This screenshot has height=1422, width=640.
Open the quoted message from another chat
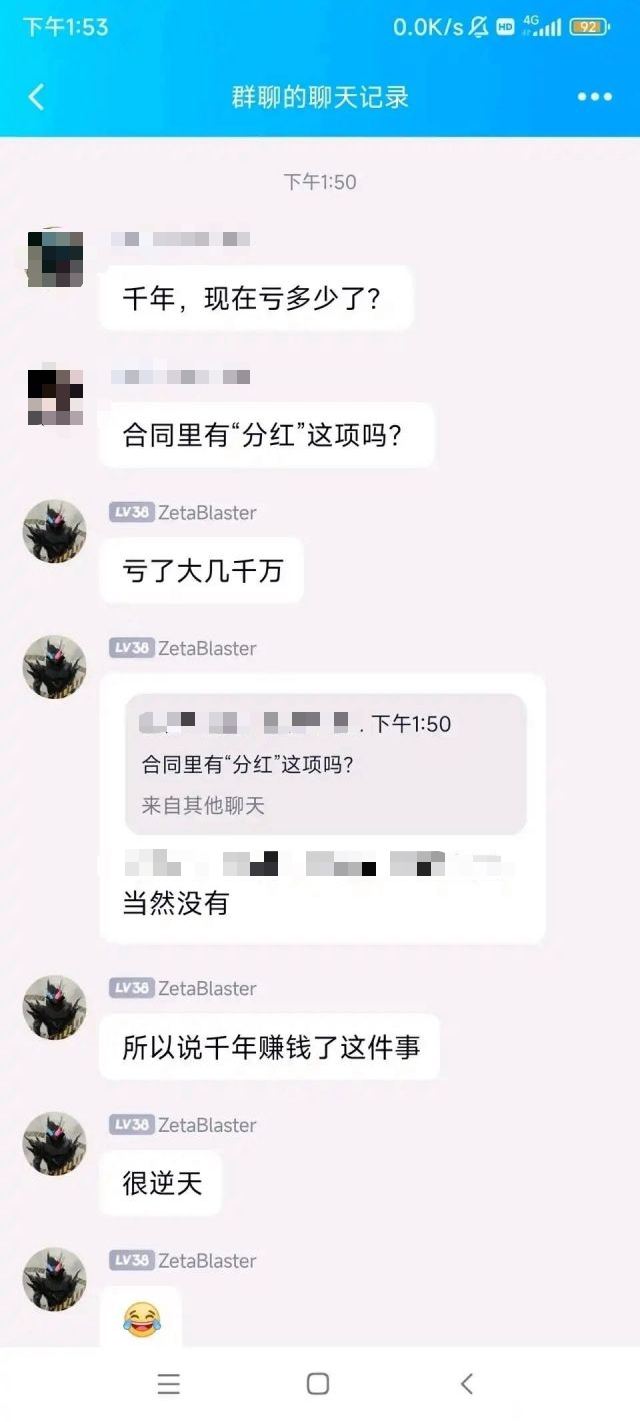tap(325, 764)
